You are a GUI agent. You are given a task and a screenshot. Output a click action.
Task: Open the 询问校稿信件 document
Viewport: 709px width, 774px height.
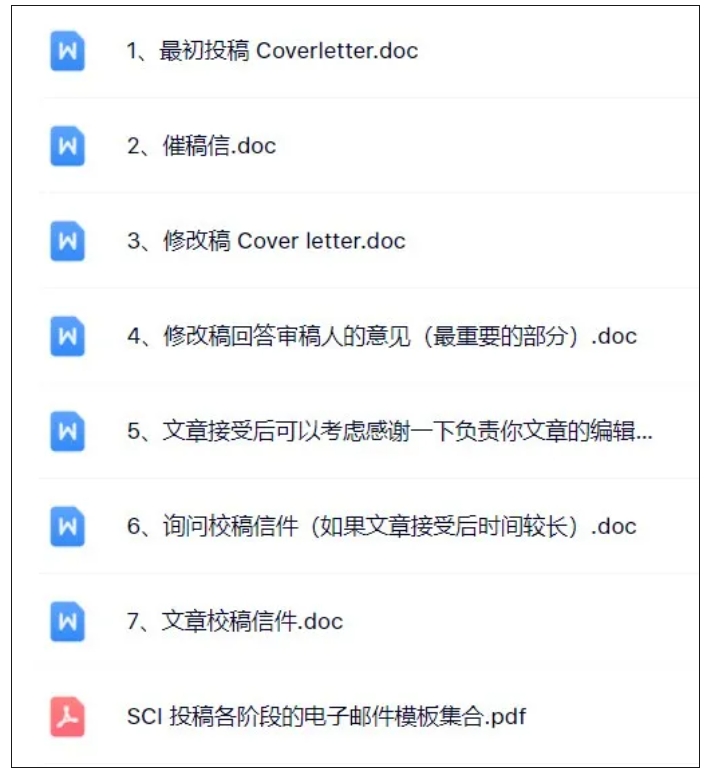click(381, 526)
